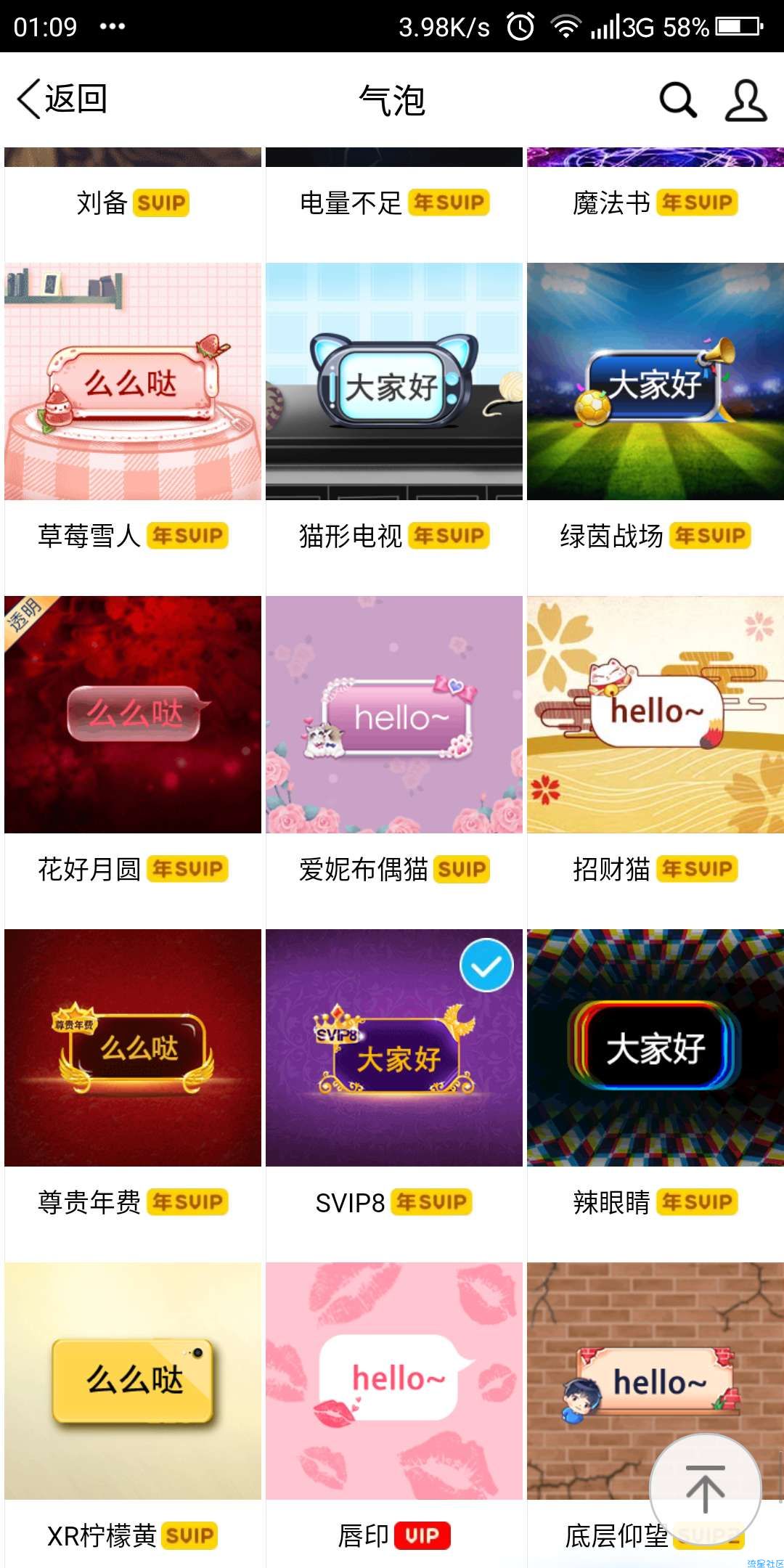This screenshot has width=784, height=1568.
Task: Tap the selected SVIP8 bubble
Action: pyautogui.click(x=394, y=1048)
